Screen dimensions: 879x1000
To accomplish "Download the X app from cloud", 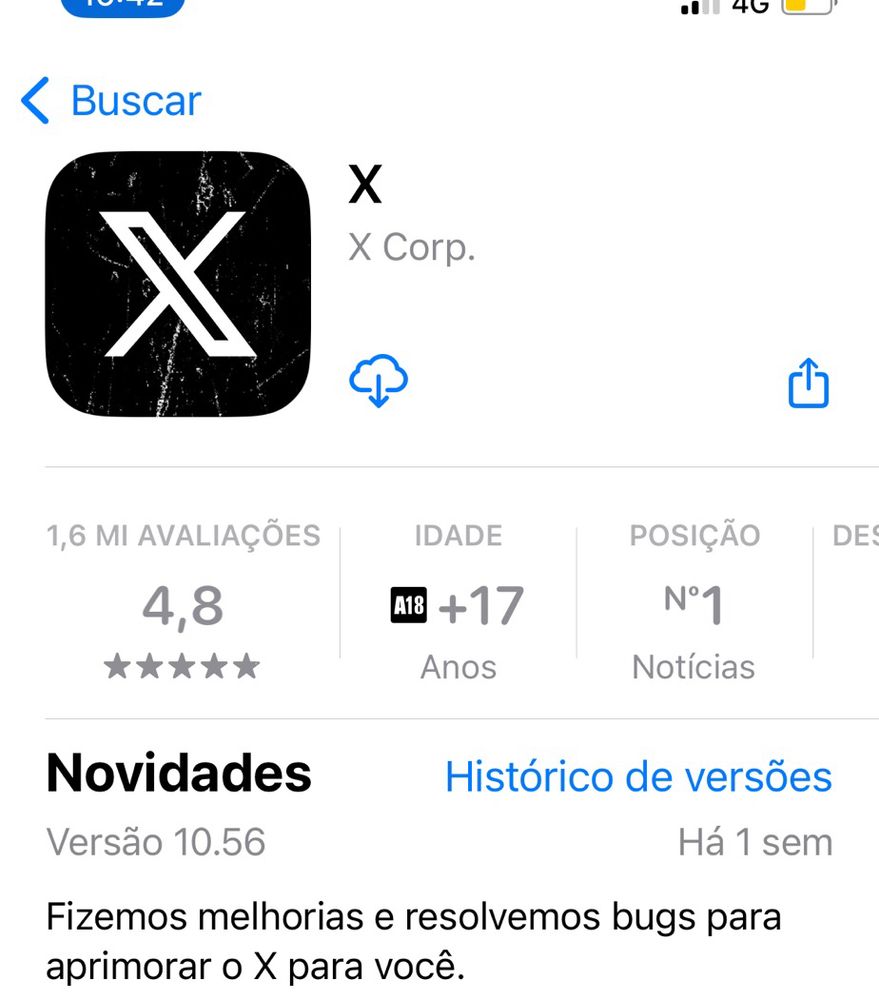I will point(378,381).
